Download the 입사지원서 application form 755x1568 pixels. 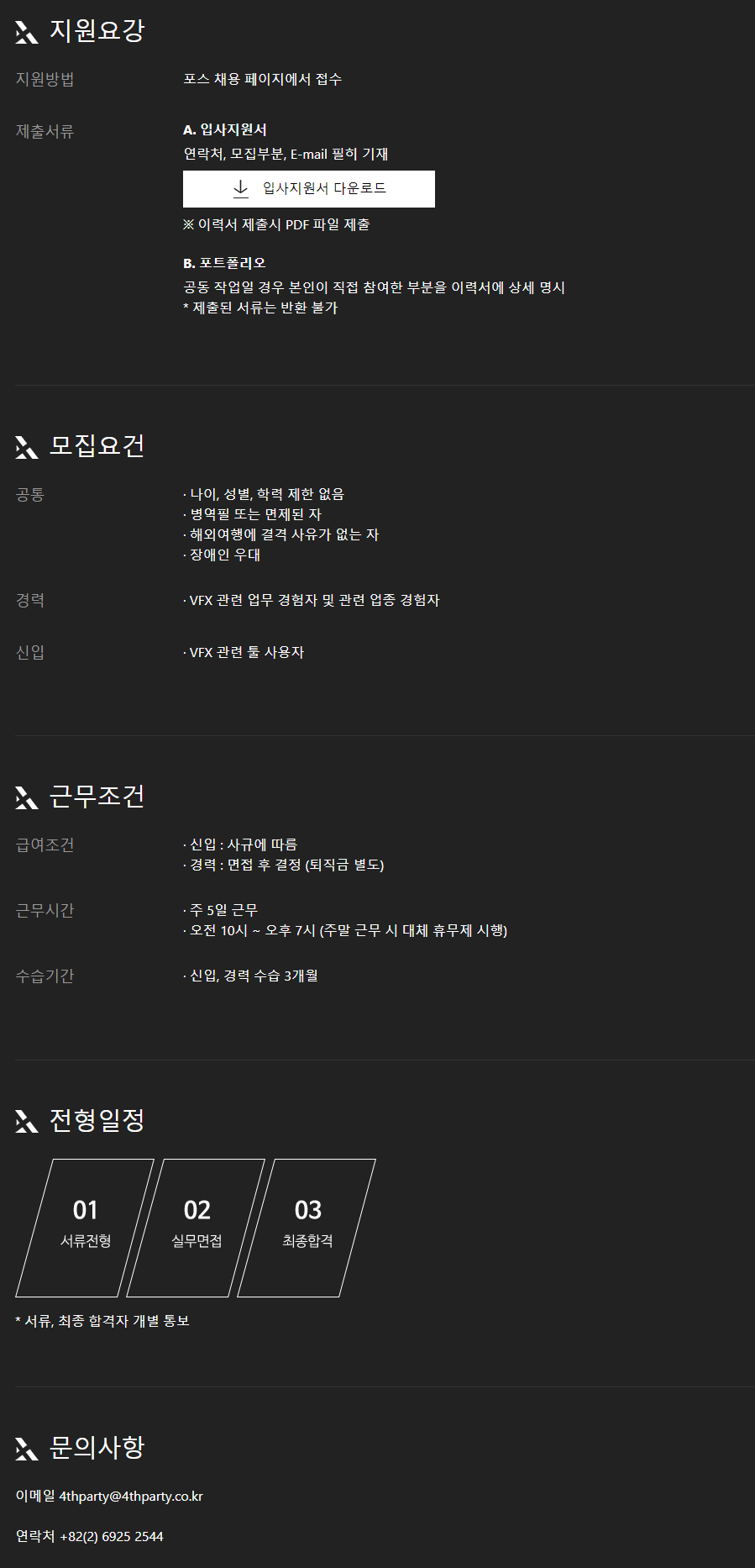pyautogui.click(x=309, y=189)
